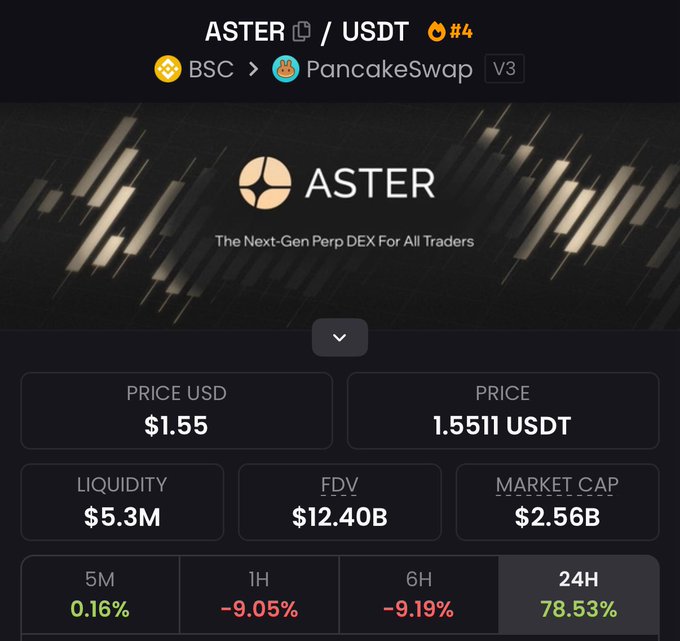Open the PancakeSwap DEX link

tap(372, 70)
